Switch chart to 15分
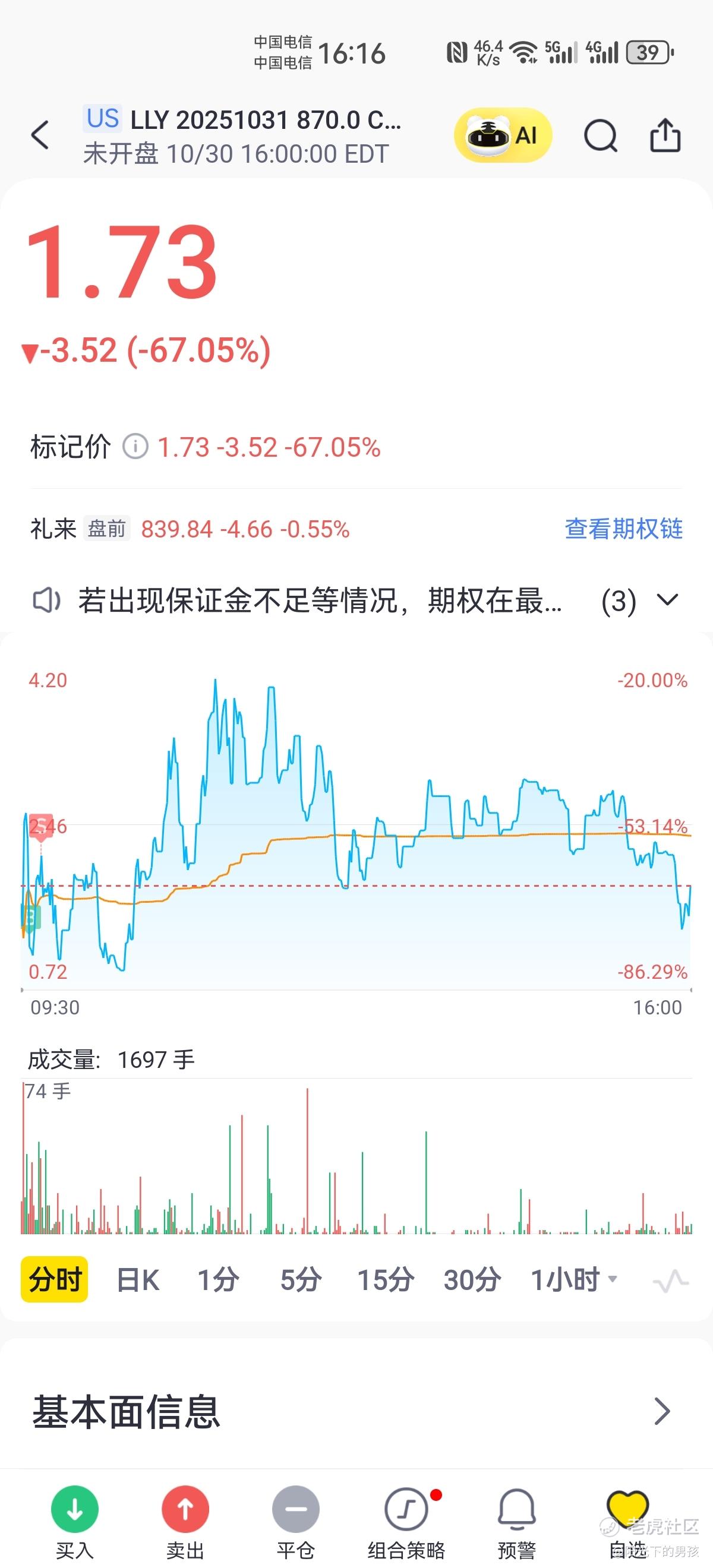The height and width of the screenshot is (1568, 713). [x=386, y=1279]
